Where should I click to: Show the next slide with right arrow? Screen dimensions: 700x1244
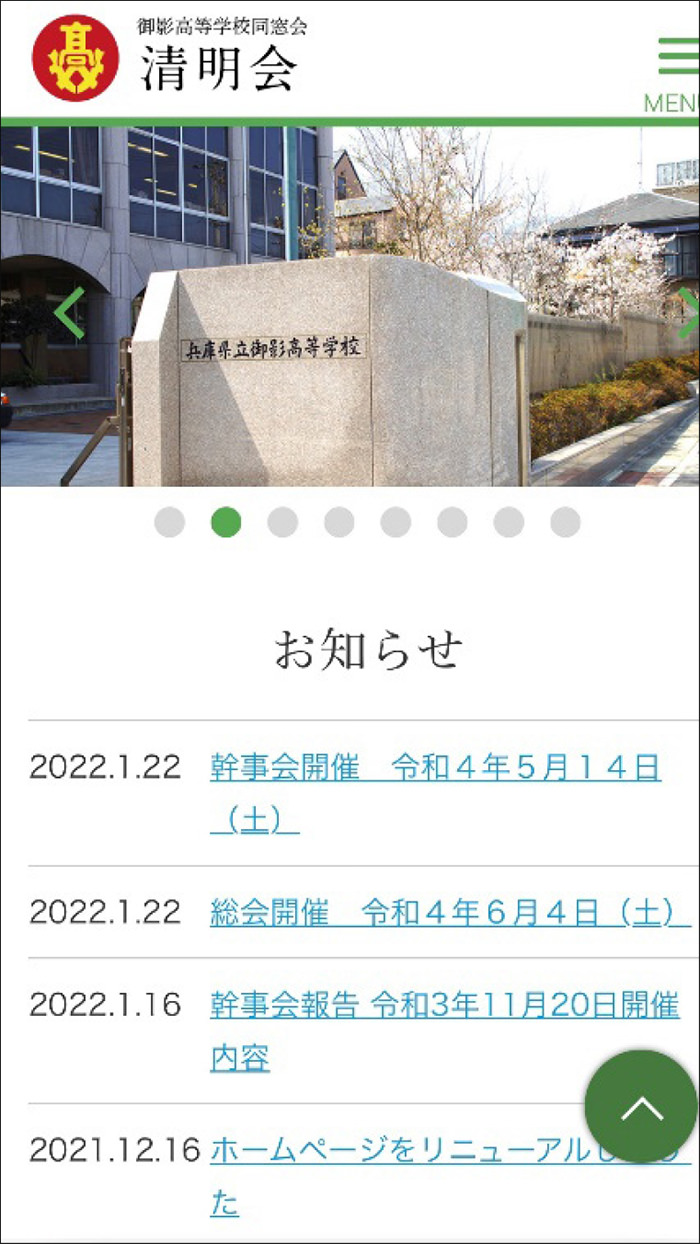click(x=688, y=314)
